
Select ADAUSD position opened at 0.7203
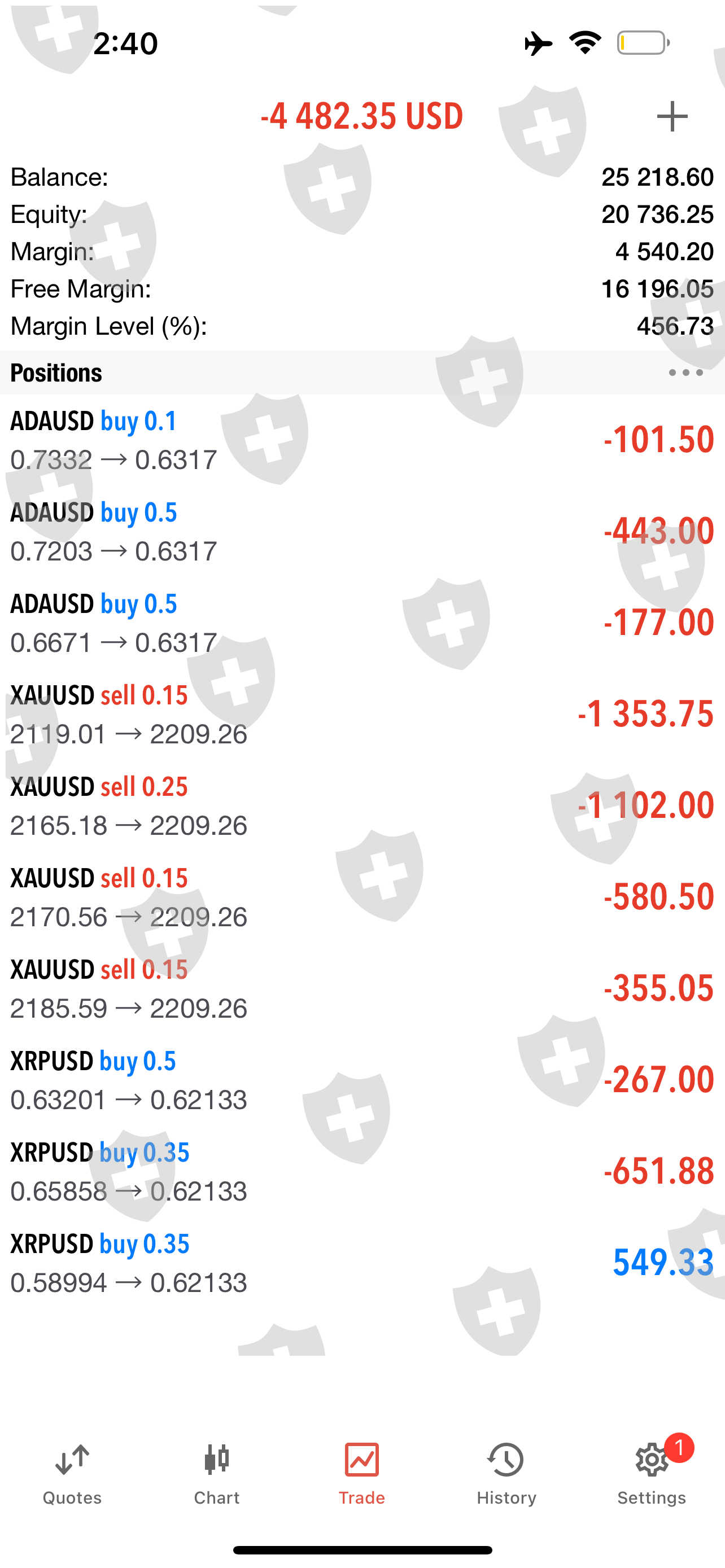coord(362,531)
